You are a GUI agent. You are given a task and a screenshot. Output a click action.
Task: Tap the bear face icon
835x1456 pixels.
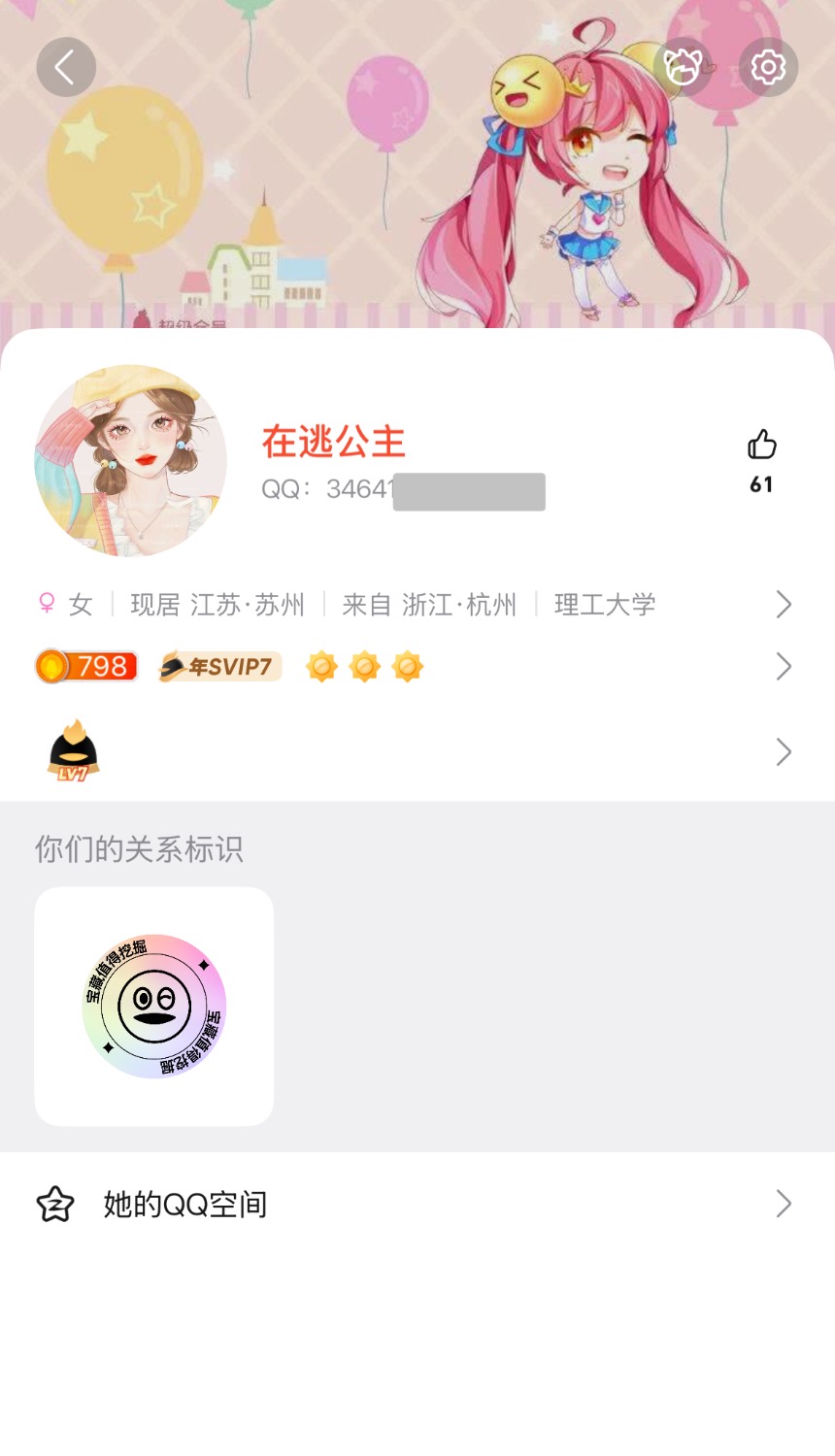683,67
